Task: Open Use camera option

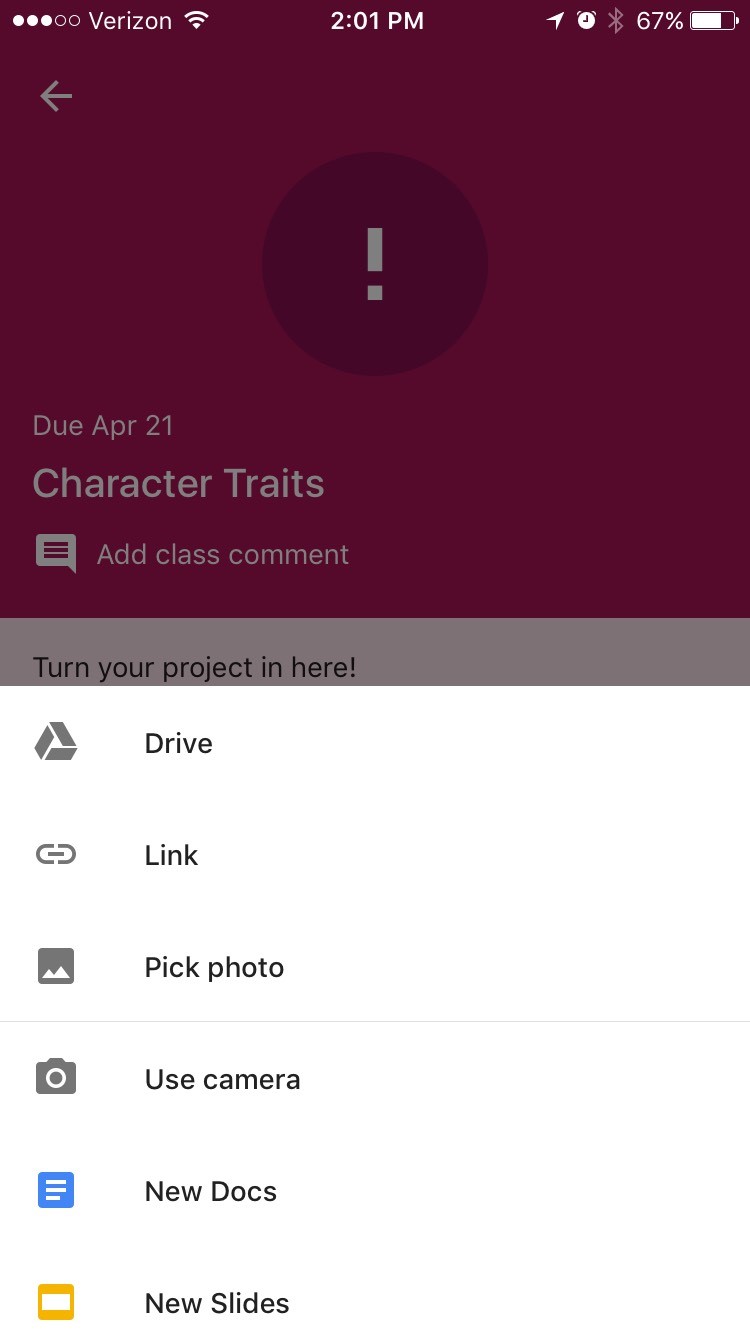Action: click(375, 1079)
